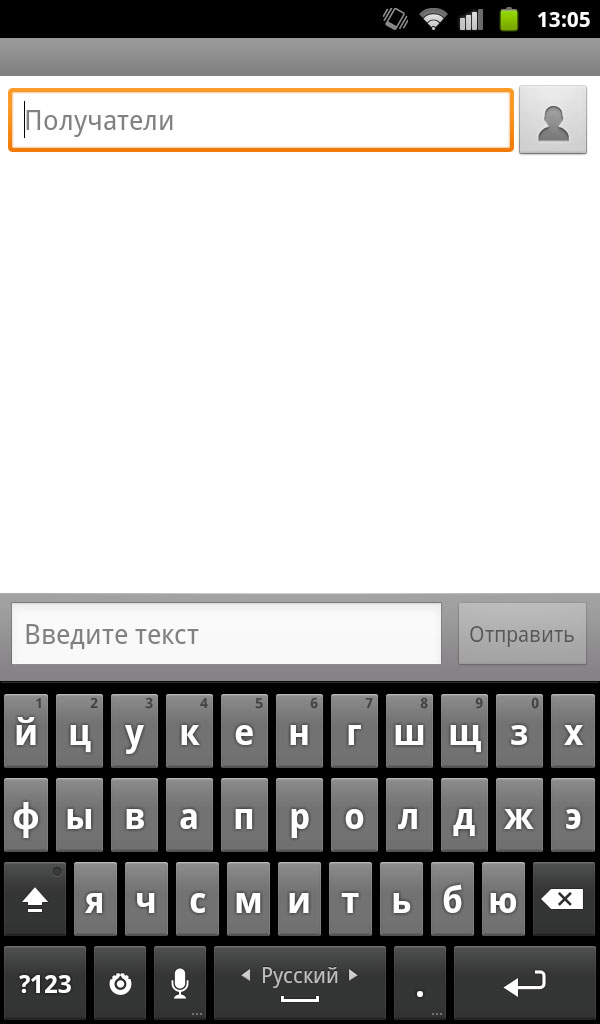Focus the Получатели recipients field

pyautogui.click(x=261, y=120)
